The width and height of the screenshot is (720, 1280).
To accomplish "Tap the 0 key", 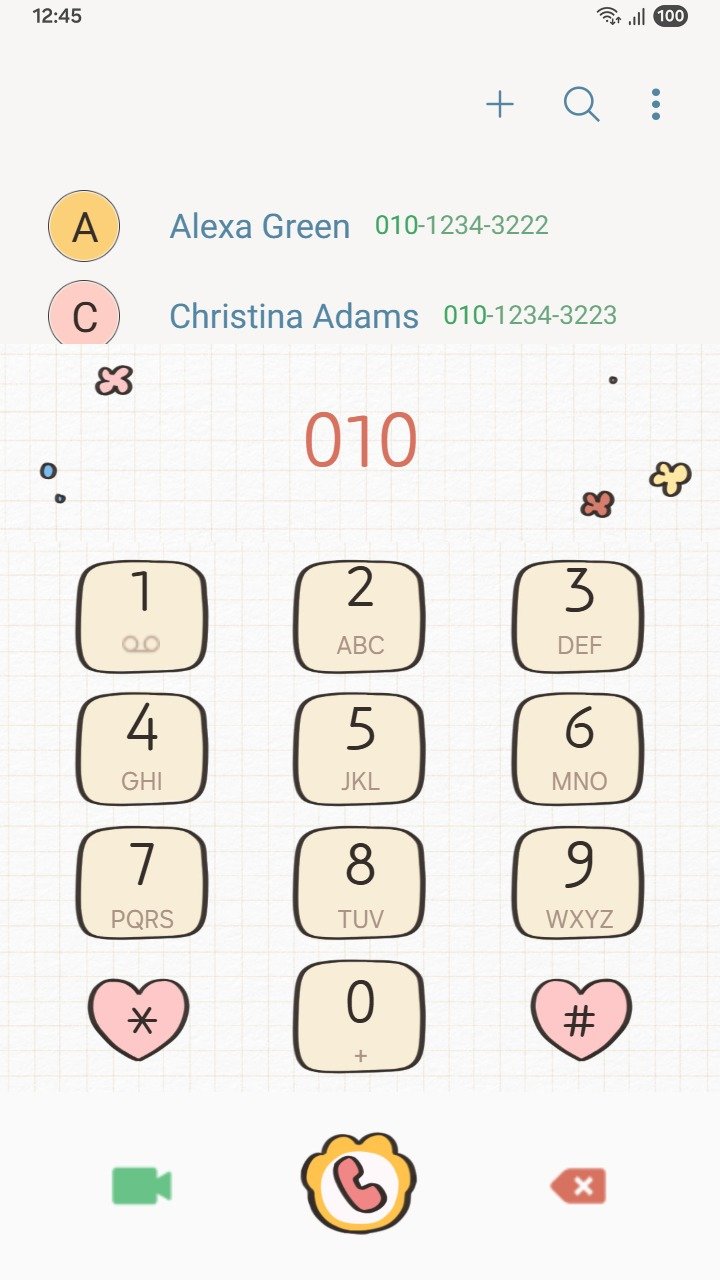I will (360, 1016).
